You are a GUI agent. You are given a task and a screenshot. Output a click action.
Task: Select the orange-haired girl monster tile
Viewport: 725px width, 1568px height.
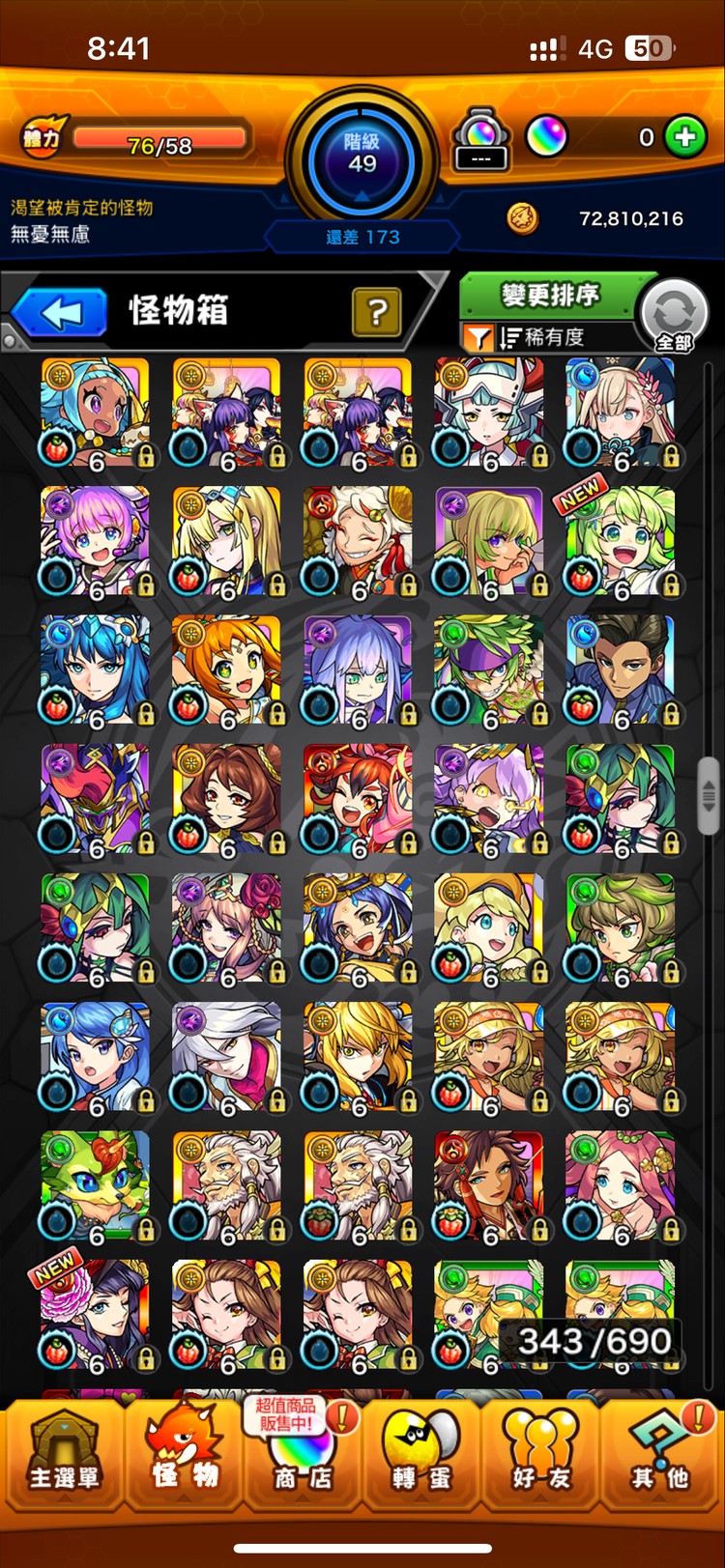(x=226, y=670)
